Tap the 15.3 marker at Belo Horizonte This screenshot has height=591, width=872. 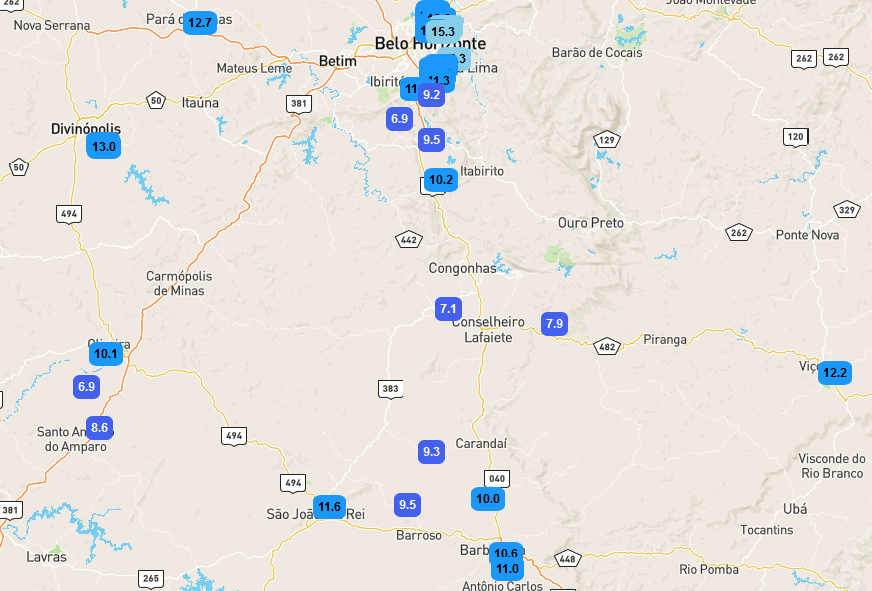(445, 31)
